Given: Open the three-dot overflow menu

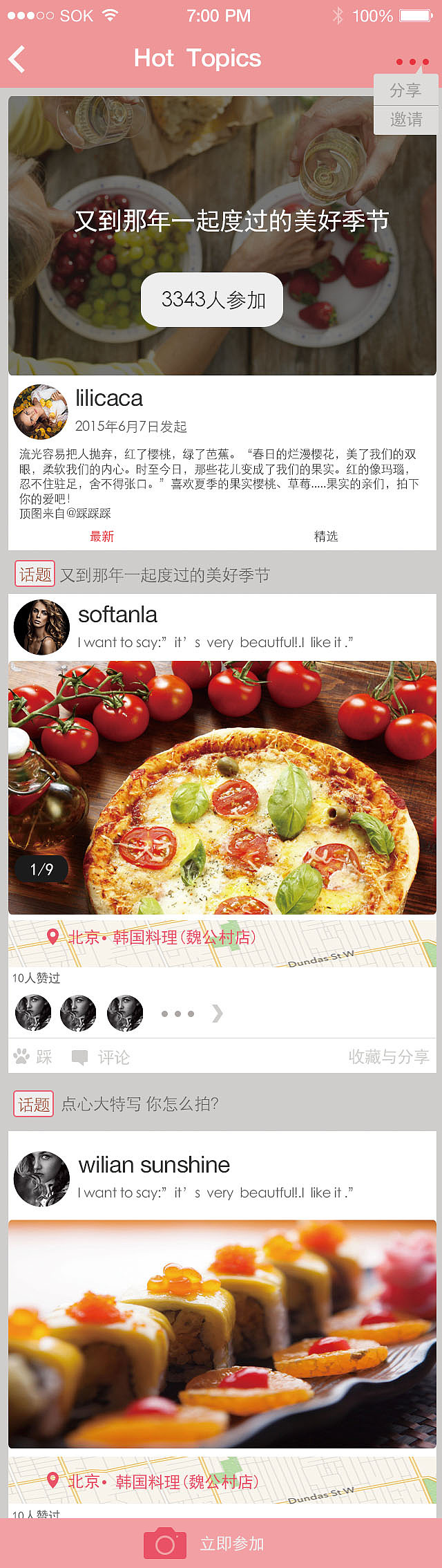Looking at the screenshot, I should pyautogui.click(x=412, y=62).
